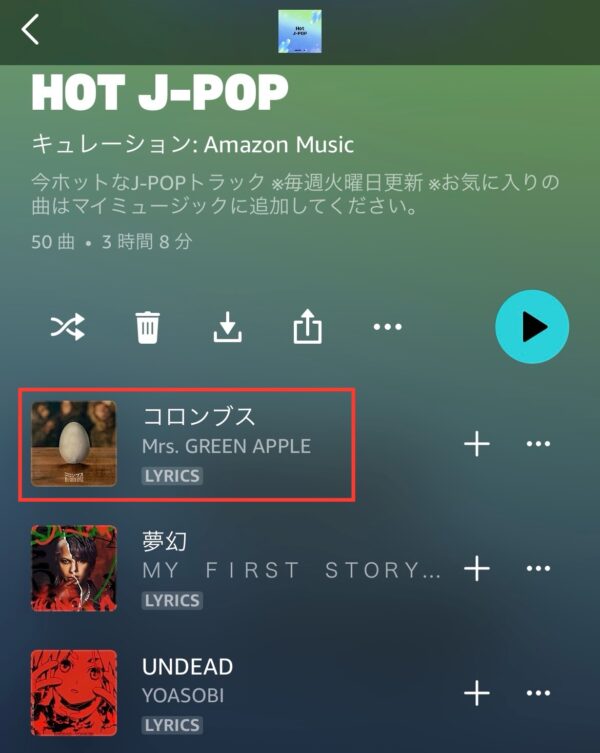Add UNDEAD to my music
This screenshot has width=600, height=753.
pos(477,693)
